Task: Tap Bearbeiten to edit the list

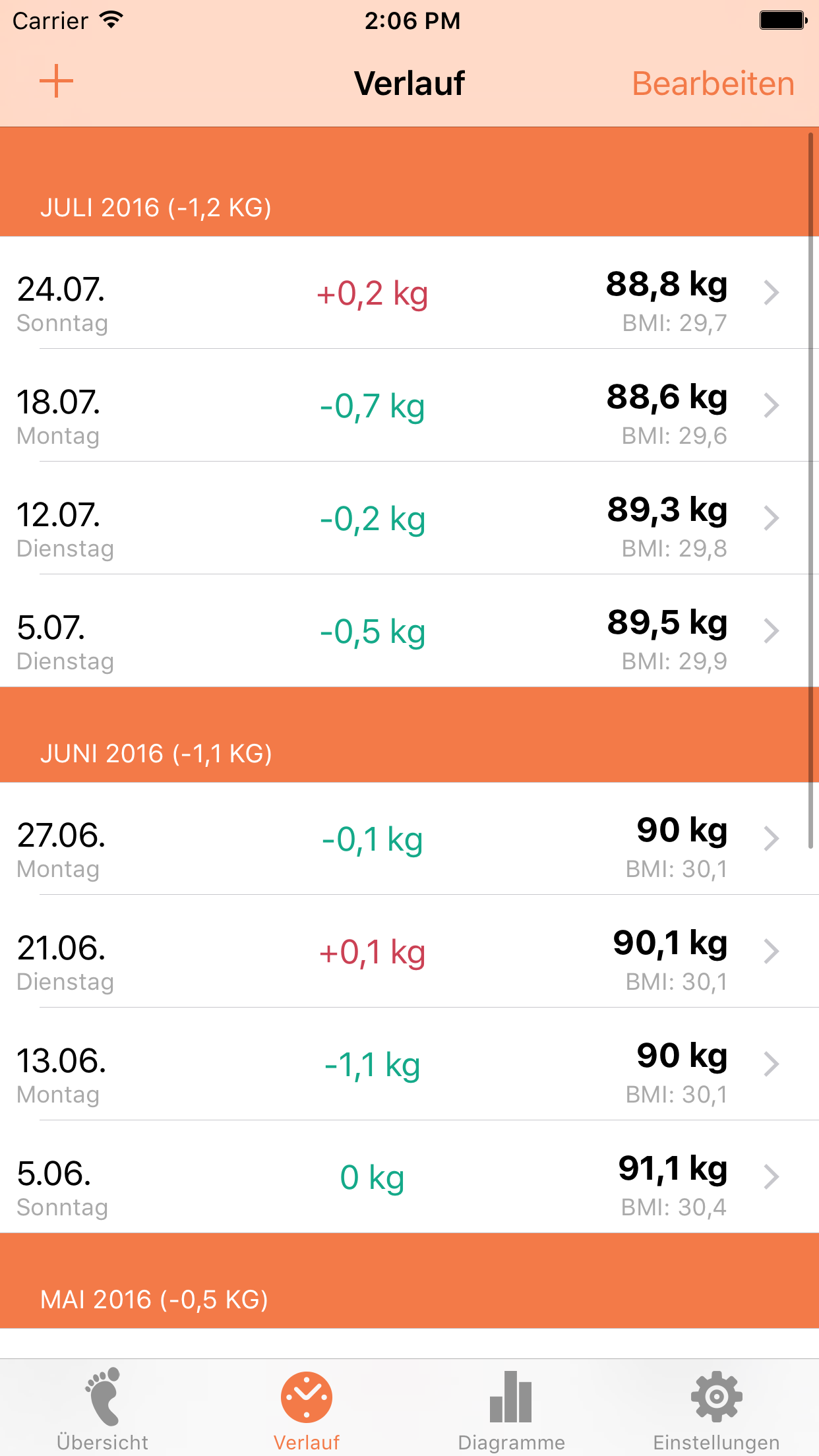Action: coord(713,84)
